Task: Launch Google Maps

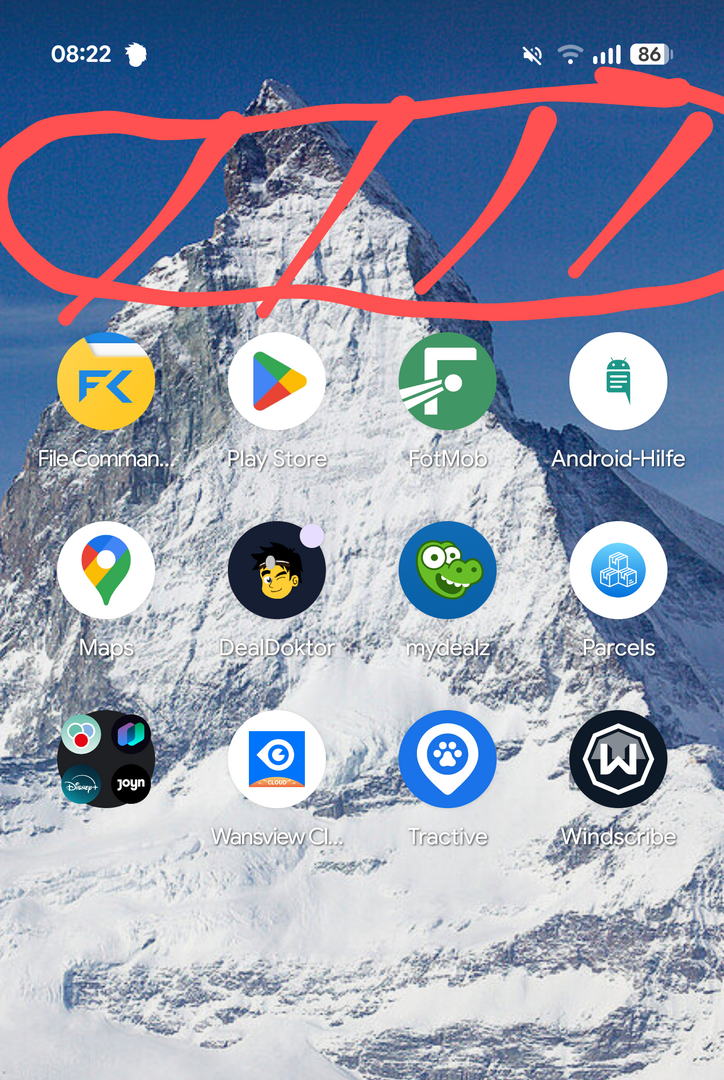Action: pos(106,570)
